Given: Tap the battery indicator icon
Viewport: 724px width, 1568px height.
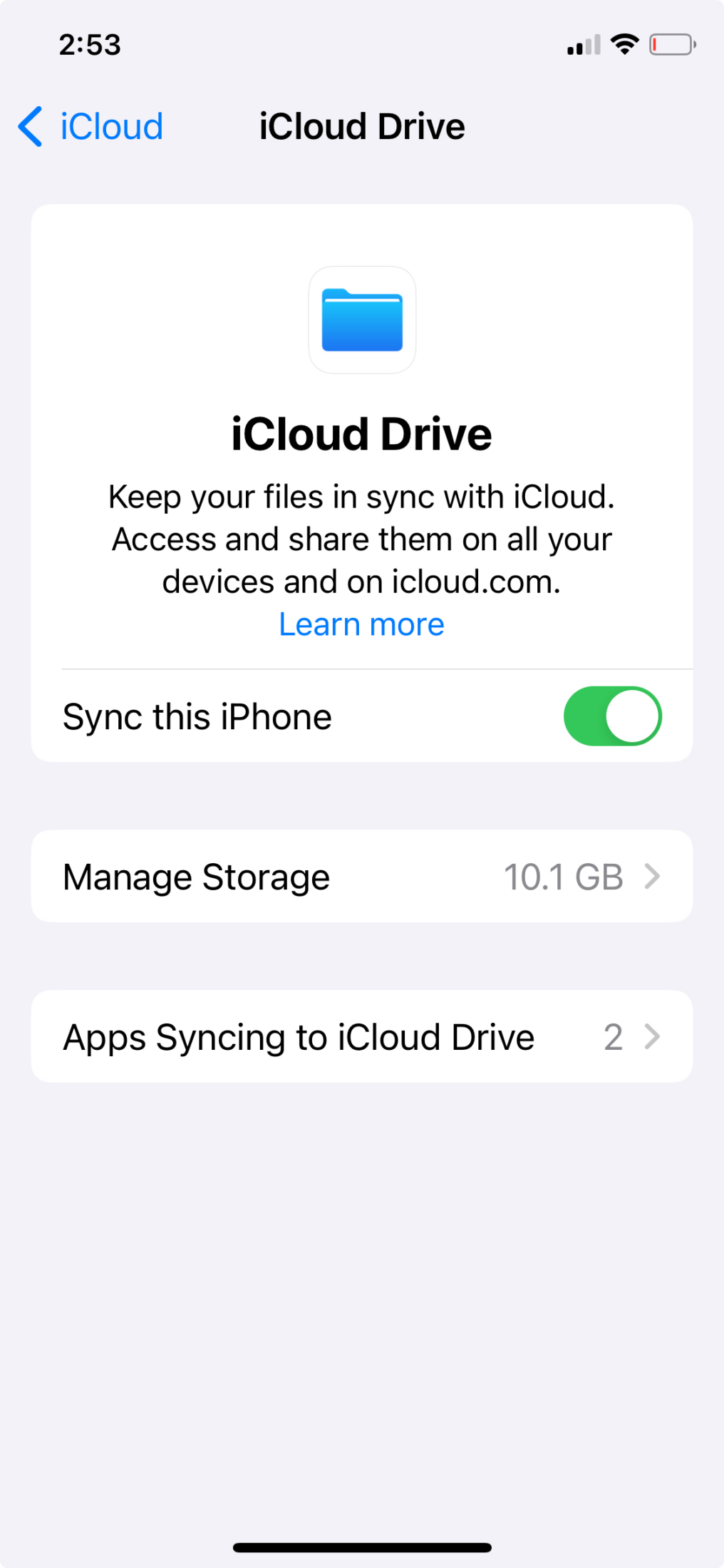Looking at the screenshot, I should [x=671, y=44].
